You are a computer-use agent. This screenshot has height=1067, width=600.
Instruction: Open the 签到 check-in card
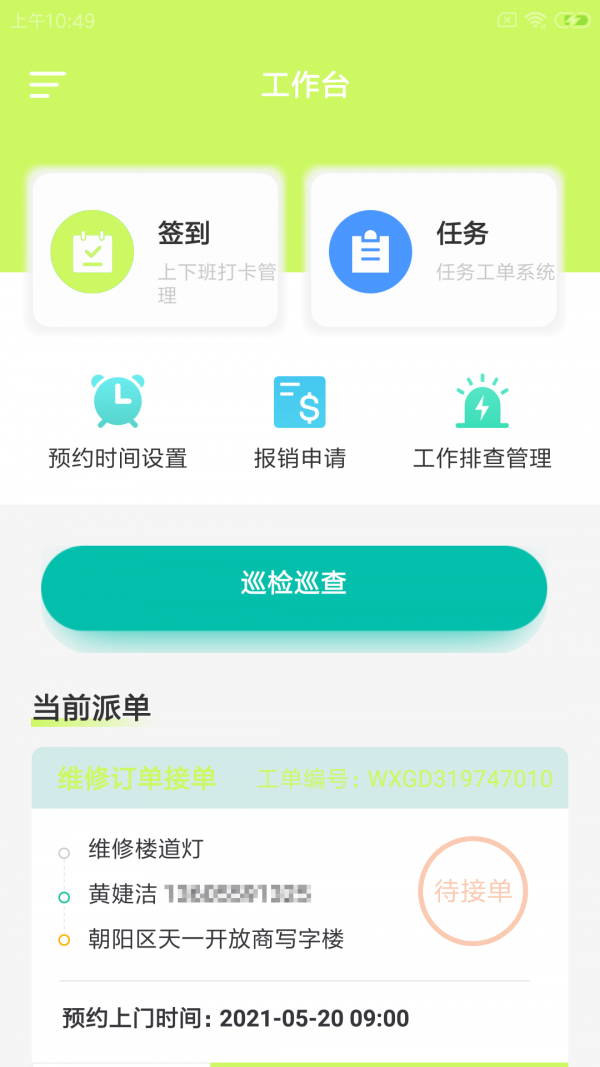point(155,250)
